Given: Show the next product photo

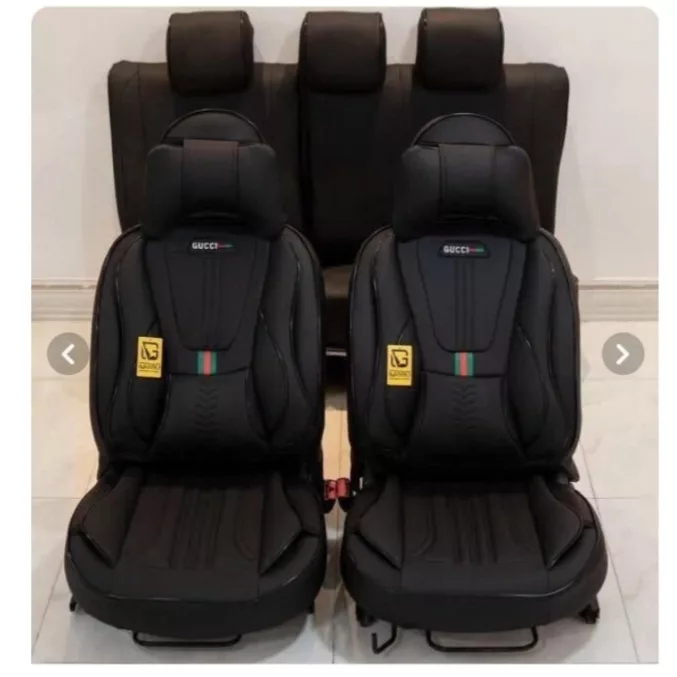Looking at the screenshot, I should pos(622,353).
